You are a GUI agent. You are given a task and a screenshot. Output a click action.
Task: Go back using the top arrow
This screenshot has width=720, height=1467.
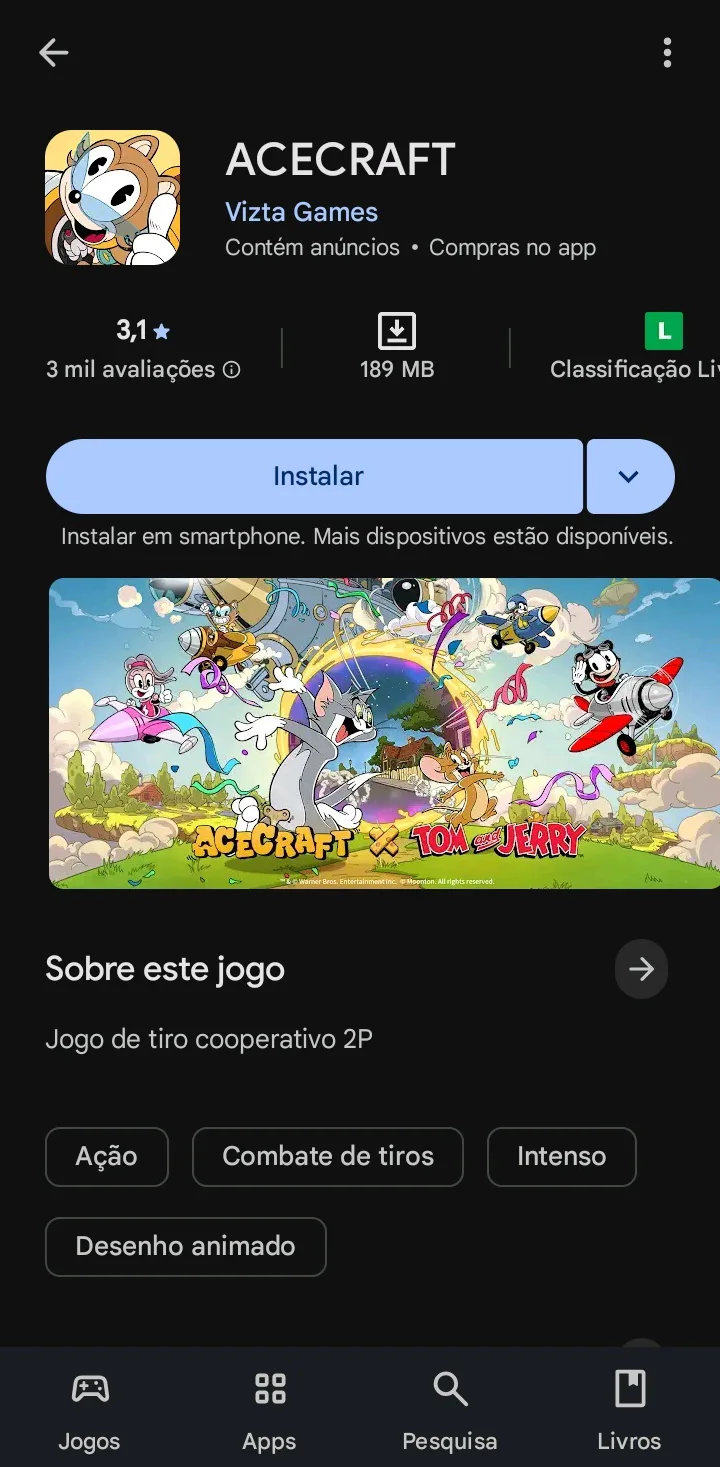coord(53,53)
